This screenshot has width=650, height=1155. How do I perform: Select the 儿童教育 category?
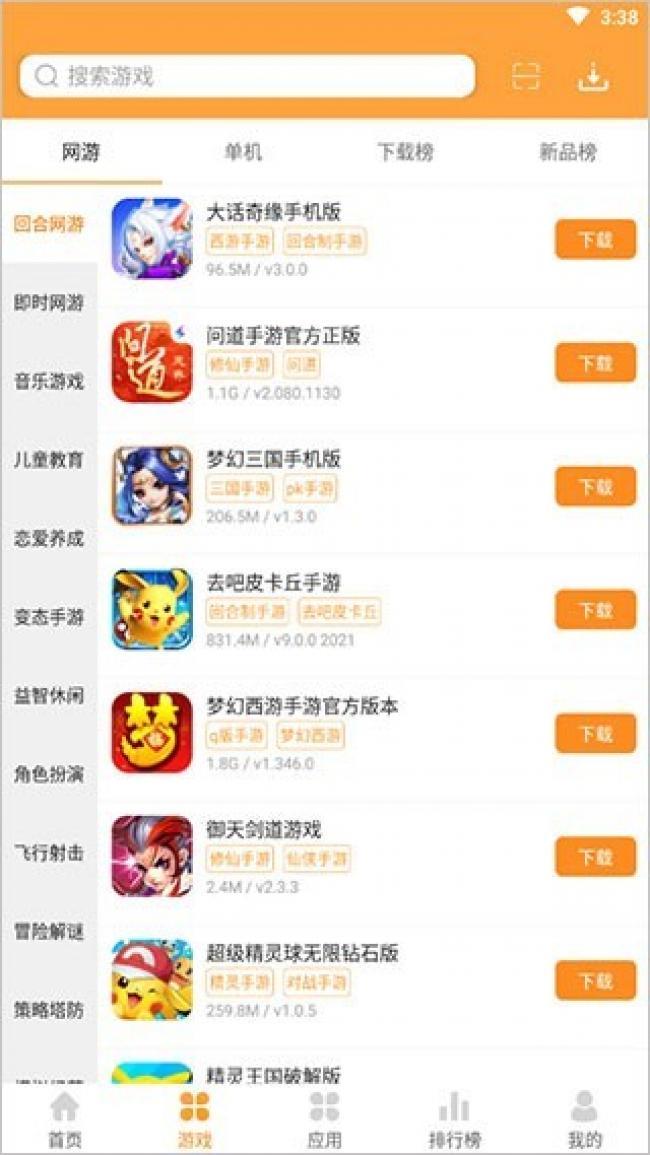click(x=49, y=460)
